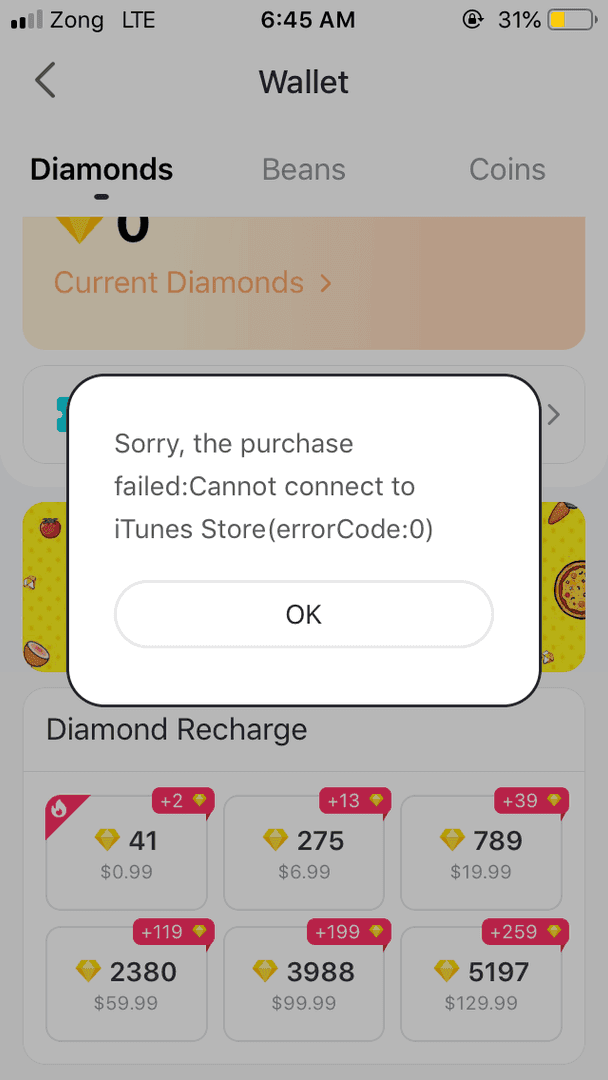This screenshot has width=608, height=1080.
Task: Select the Diamonds tab
Action: 101,170
